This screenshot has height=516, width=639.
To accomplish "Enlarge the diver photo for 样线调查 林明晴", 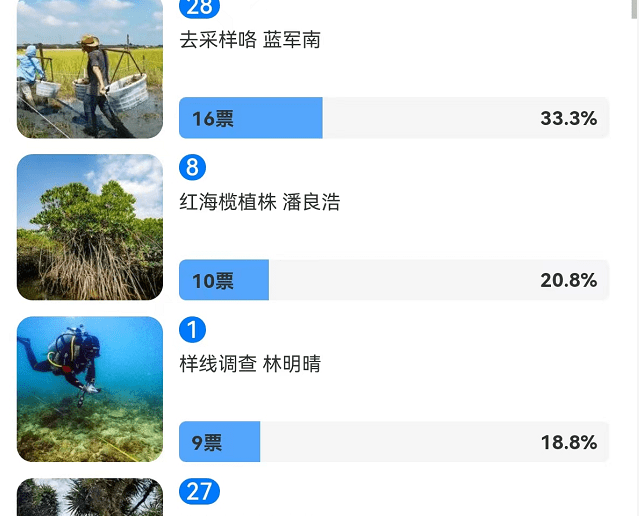I will (90, 389).
